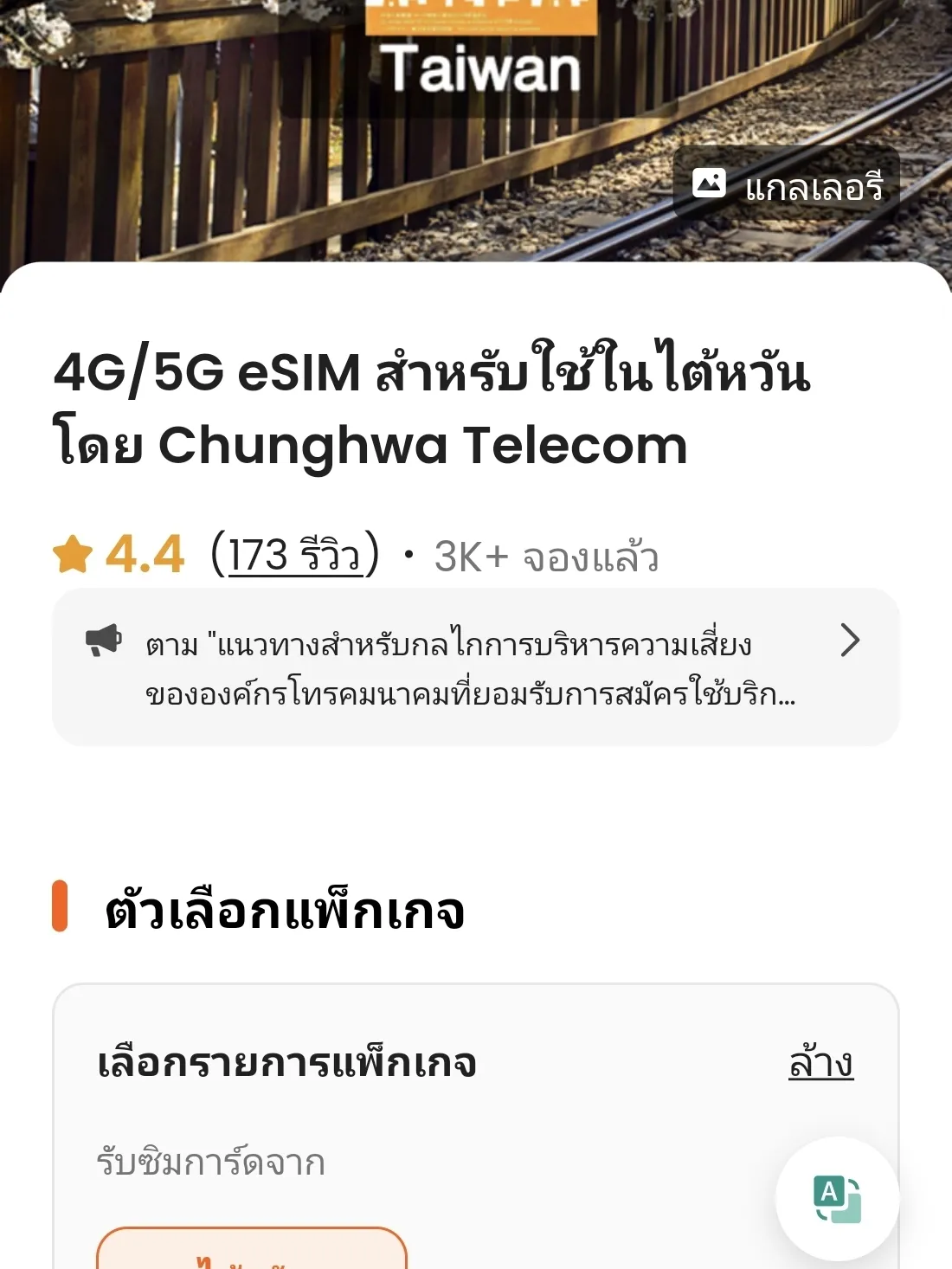This screenshot has width=952, height=1269.
Task: Tap the picture icon on the gallery button
Action: (x=711, y=182)
